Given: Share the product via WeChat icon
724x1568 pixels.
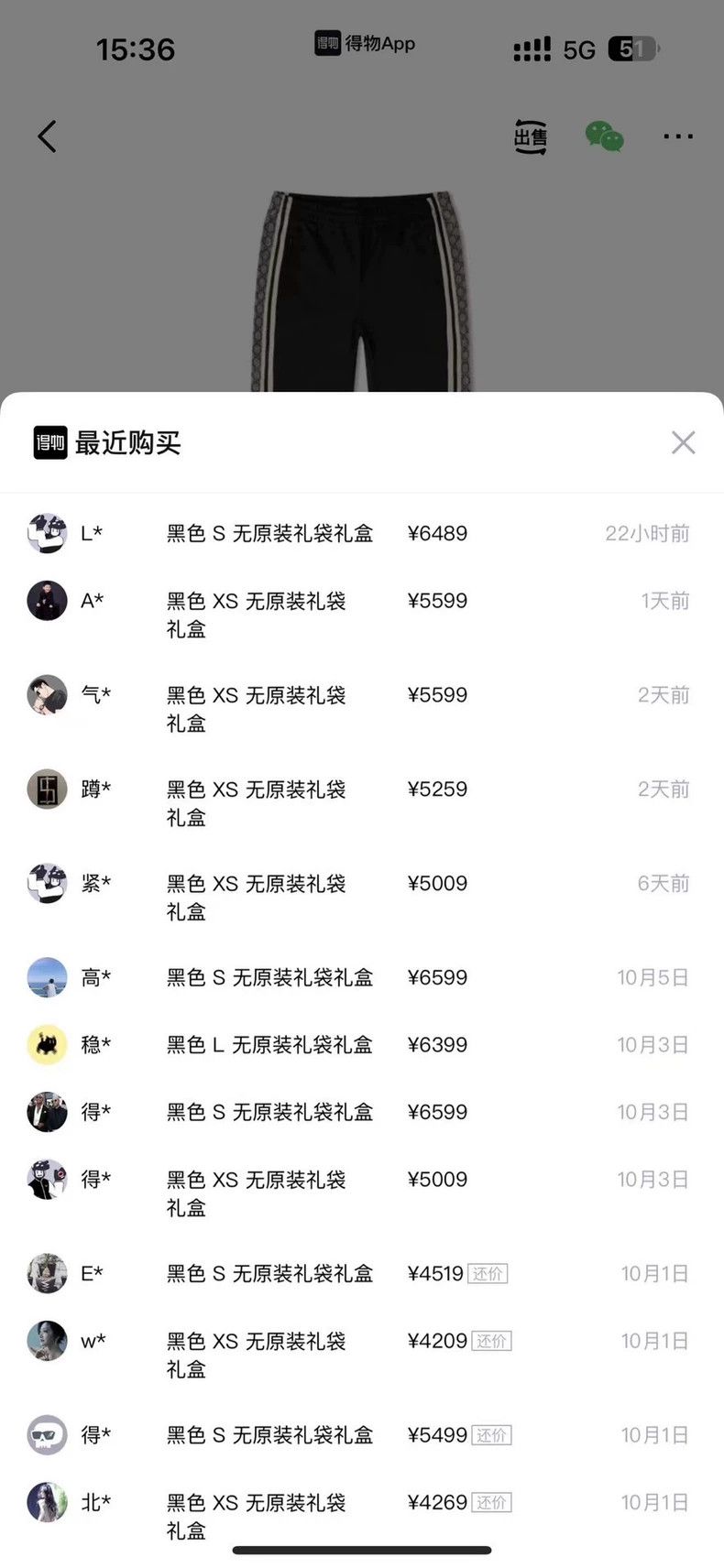Looking at the screenshot, I should (605, 136).
